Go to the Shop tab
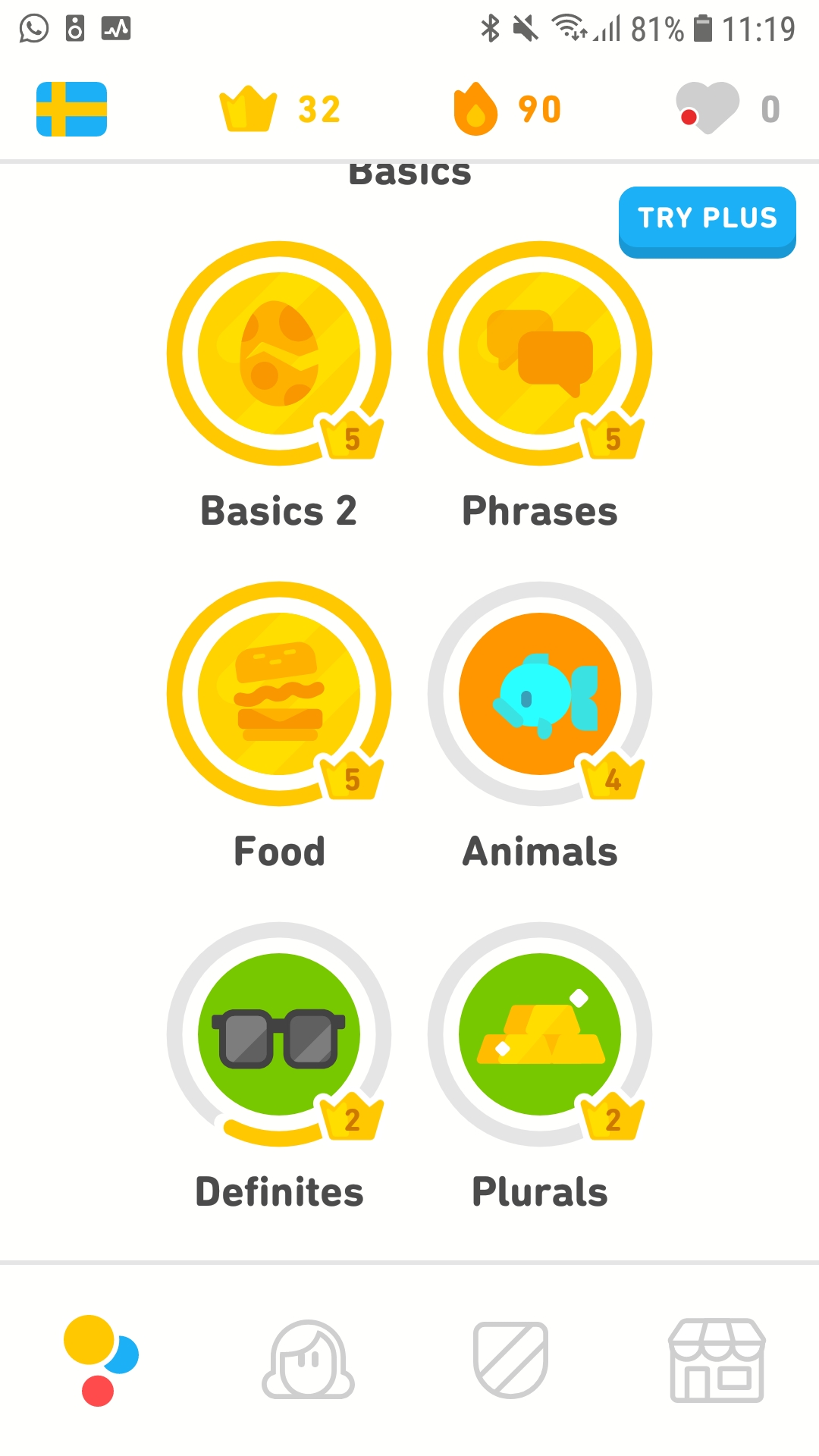The width and height of the screenshot is (819, 1456). click(717, 1360)
